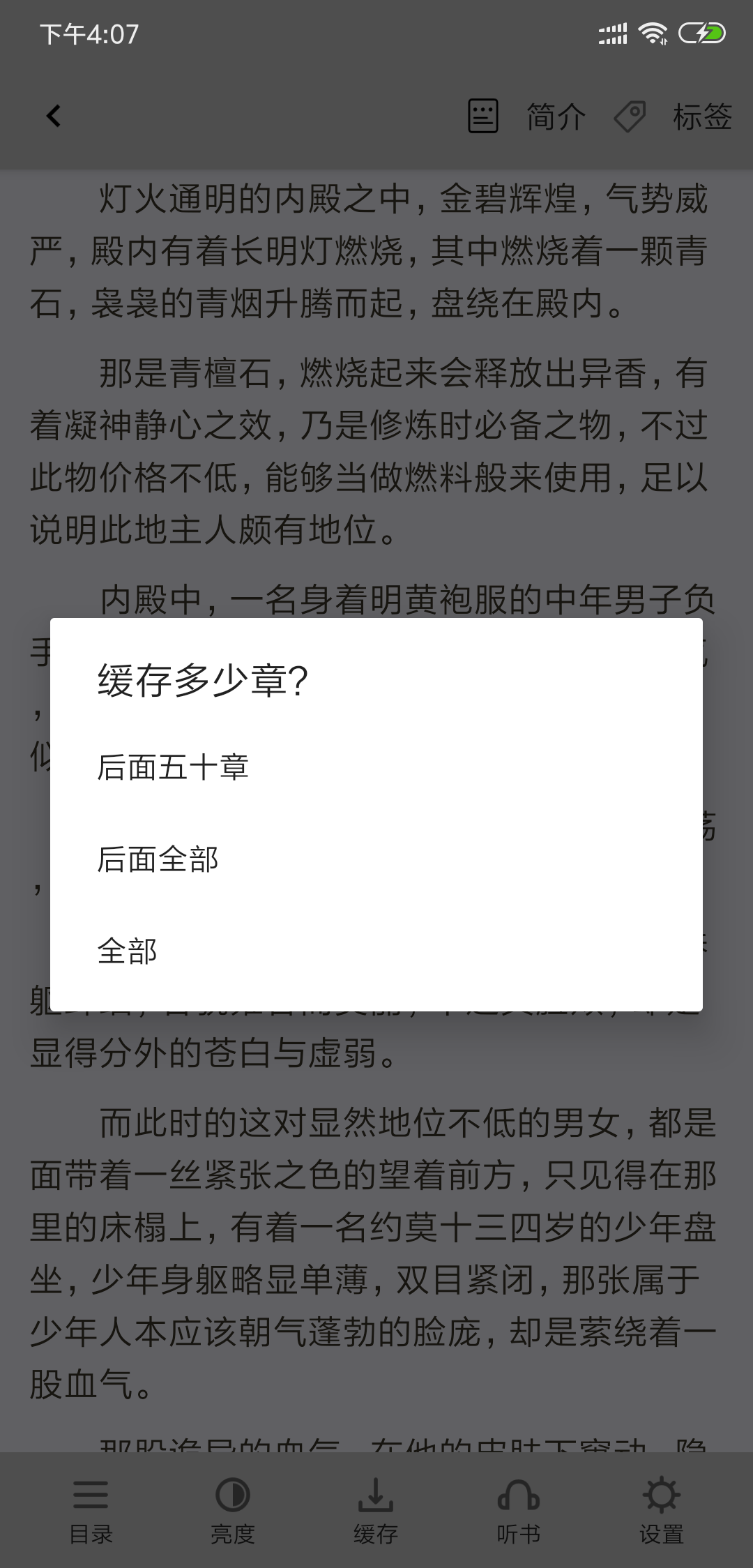
Task: Choose 后面全部 to cache remaining chapters
Action: click(x=376, y=859)
